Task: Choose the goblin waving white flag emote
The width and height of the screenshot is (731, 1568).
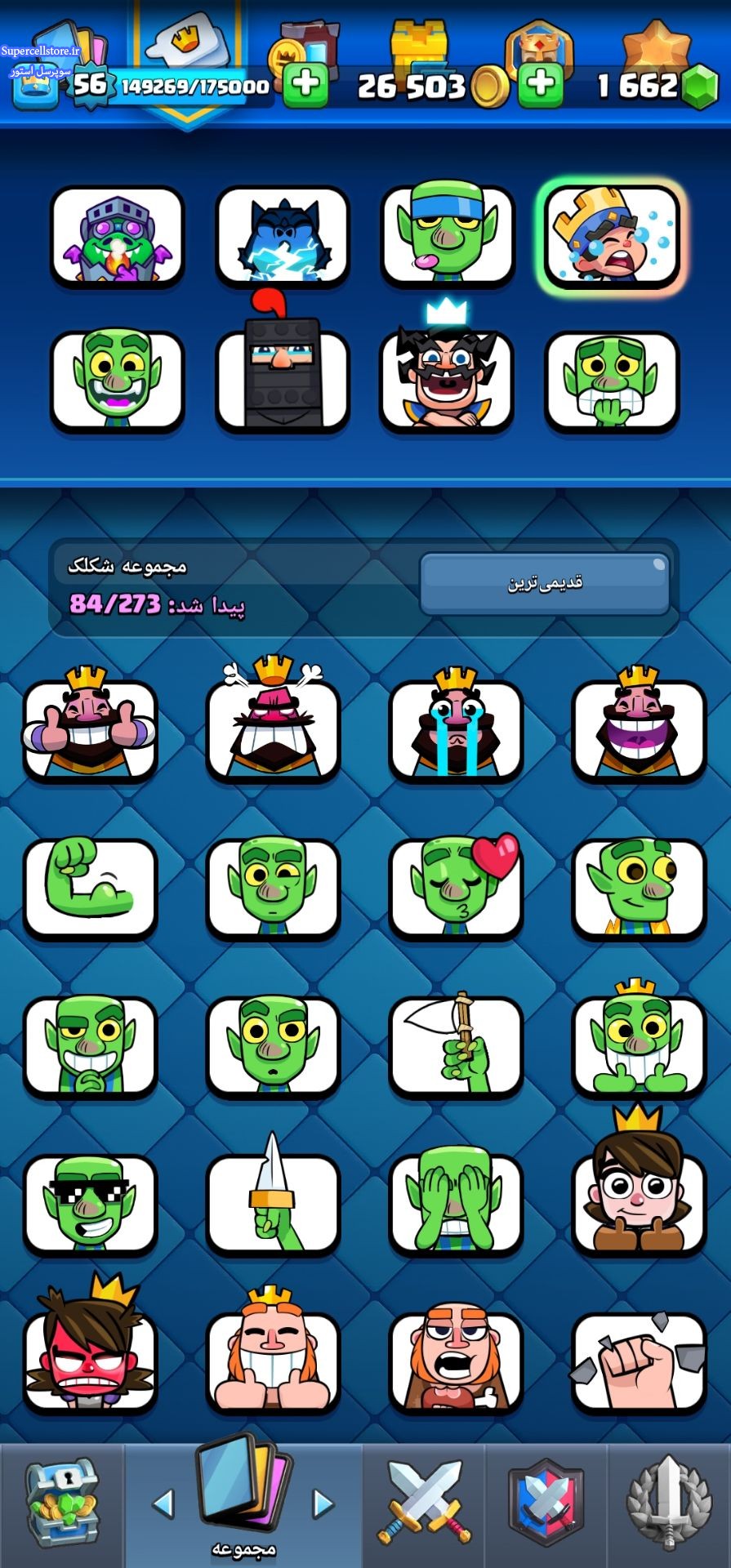Action: pos(456,1045)
